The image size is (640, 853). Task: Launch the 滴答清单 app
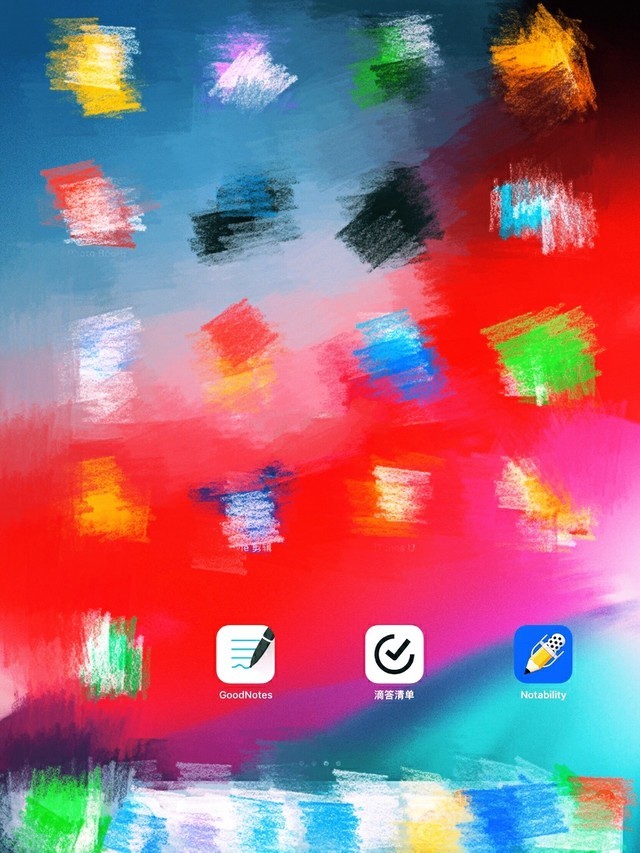[394, 654]
